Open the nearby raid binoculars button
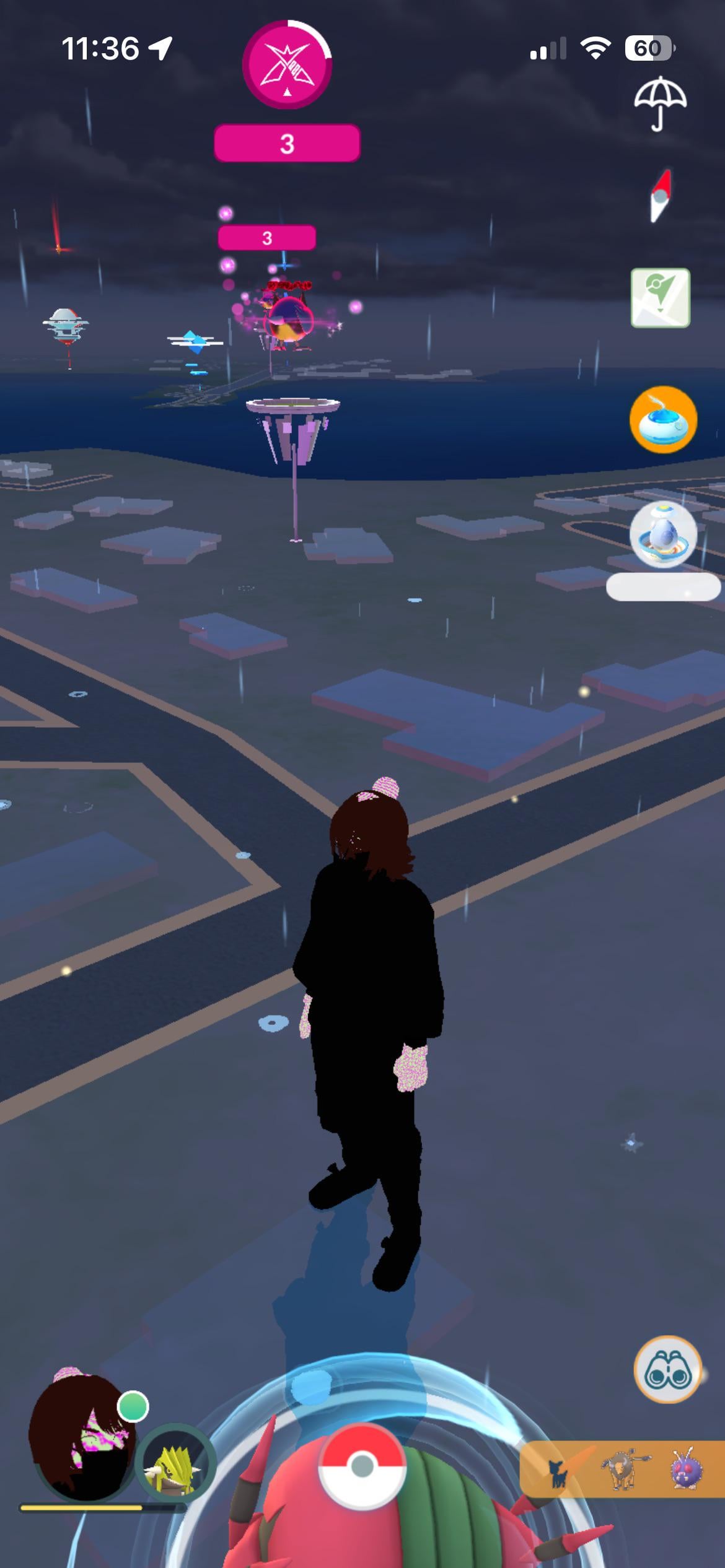This screenshot has height=1568, width=725. [x=667, y=1369]
